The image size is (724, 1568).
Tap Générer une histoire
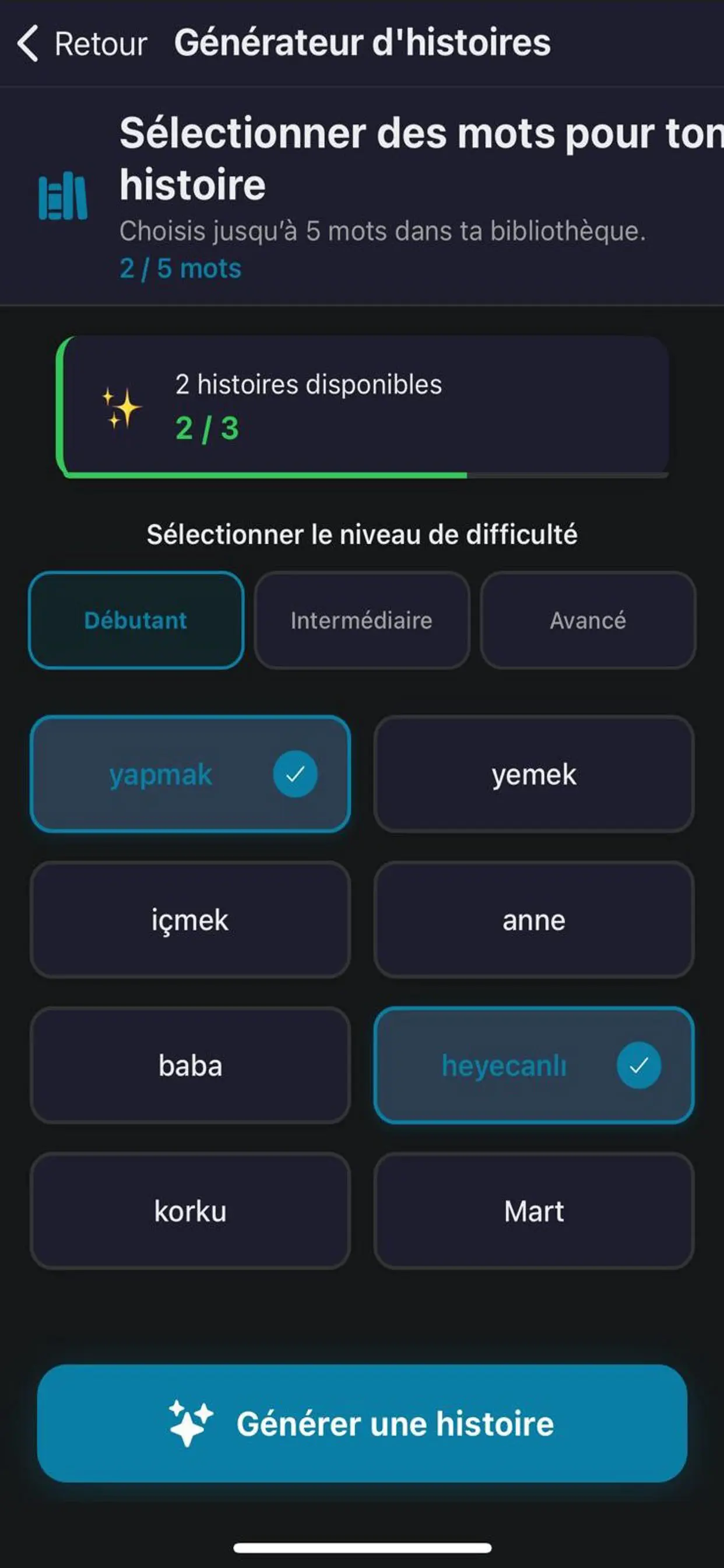coord(362,1424)
